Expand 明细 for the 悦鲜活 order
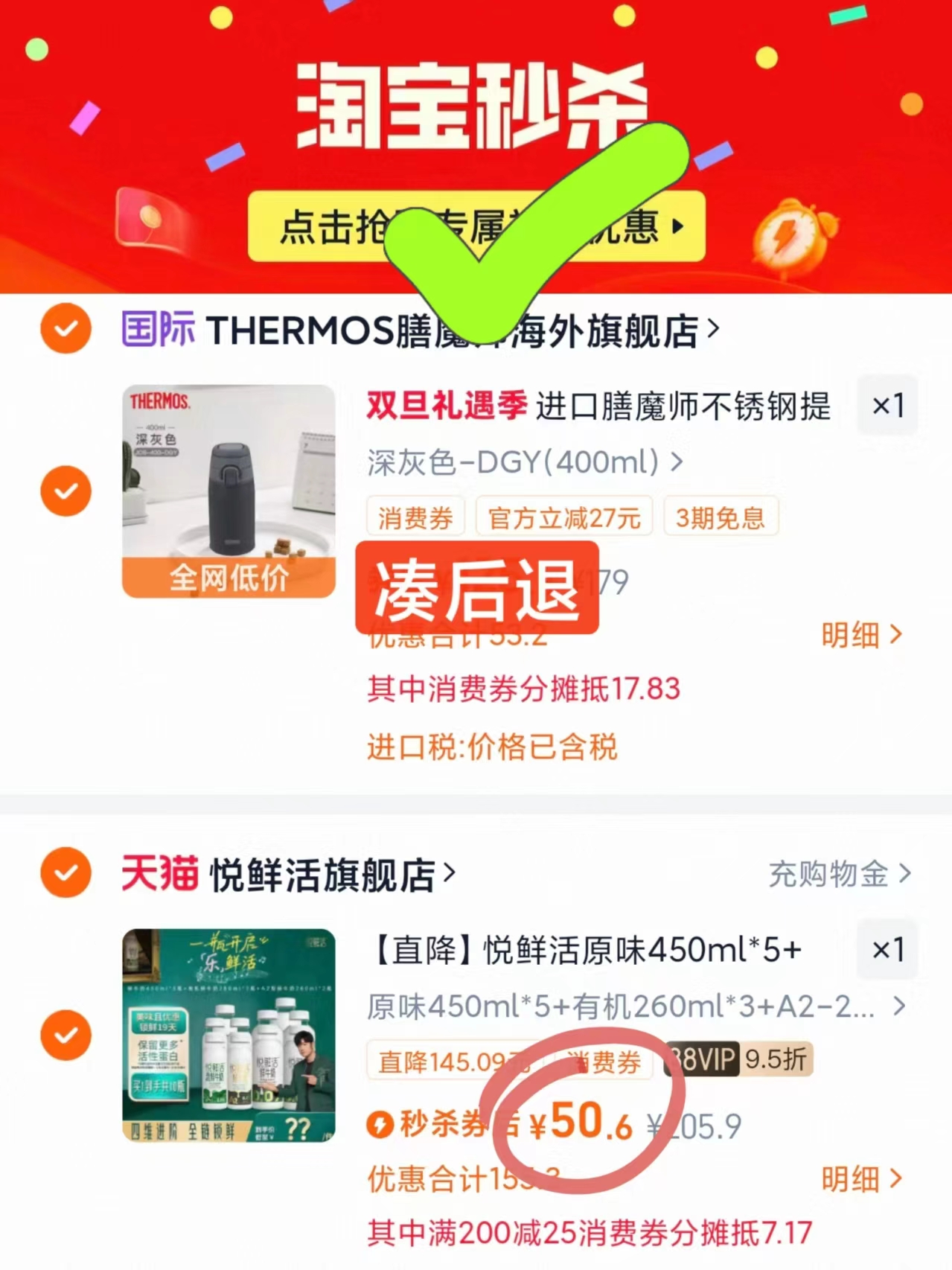 860,1180
